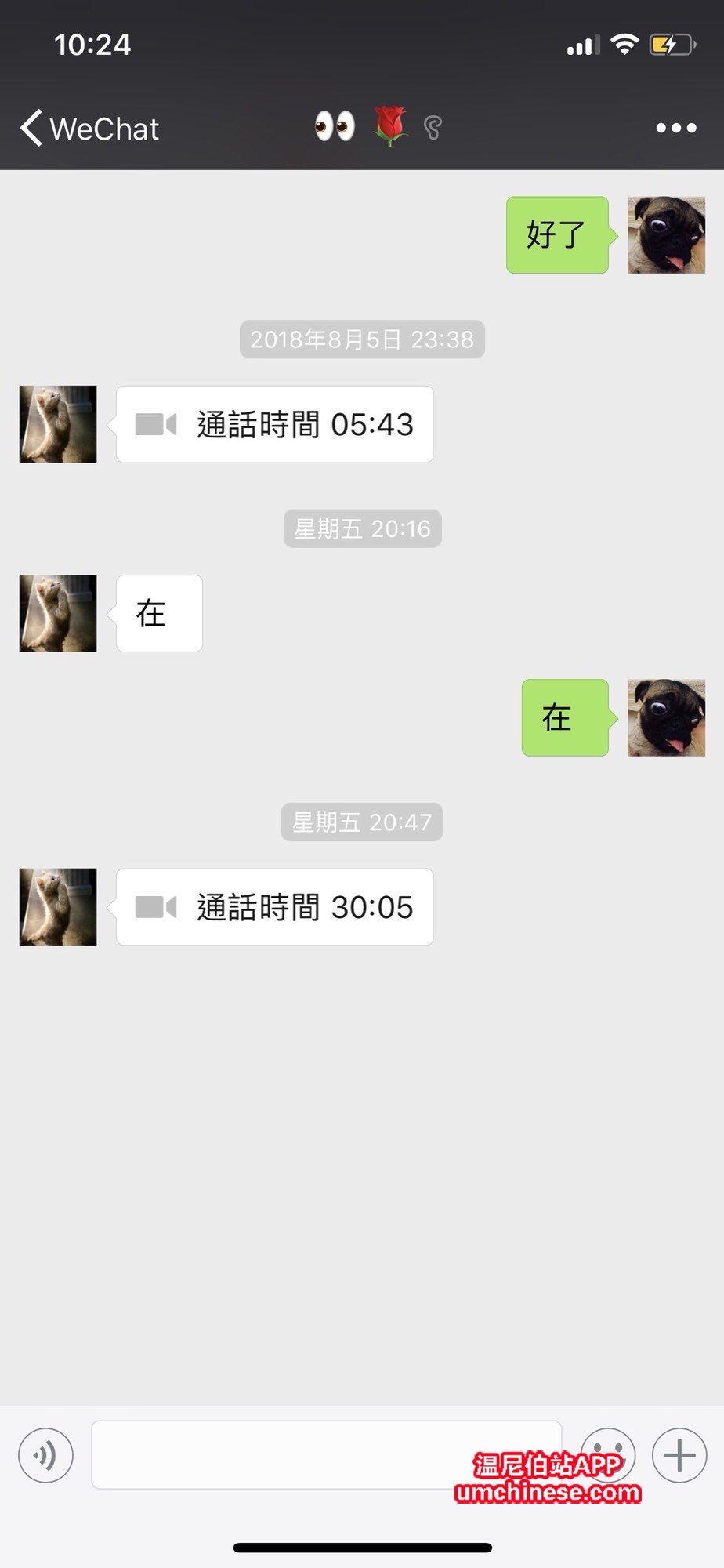Open the cat avatar beside 通話時間 05:43
Image resolution: width=724 pixels, height=1568 pixels.
point(58,424)
